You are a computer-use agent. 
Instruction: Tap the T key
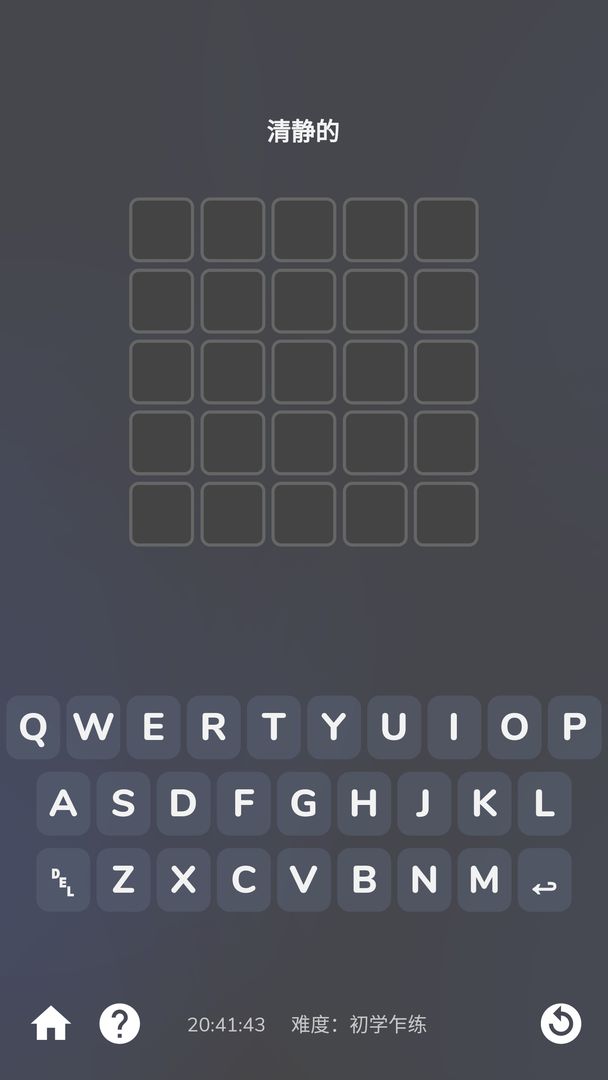click(273, 727)
